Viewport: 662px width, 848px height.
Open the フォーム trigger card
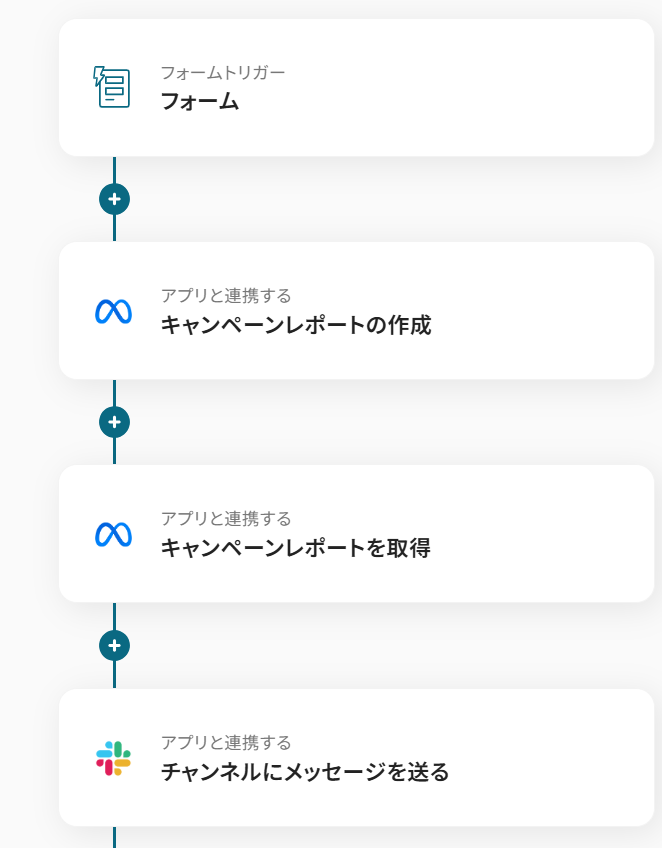tap(355, 88)
